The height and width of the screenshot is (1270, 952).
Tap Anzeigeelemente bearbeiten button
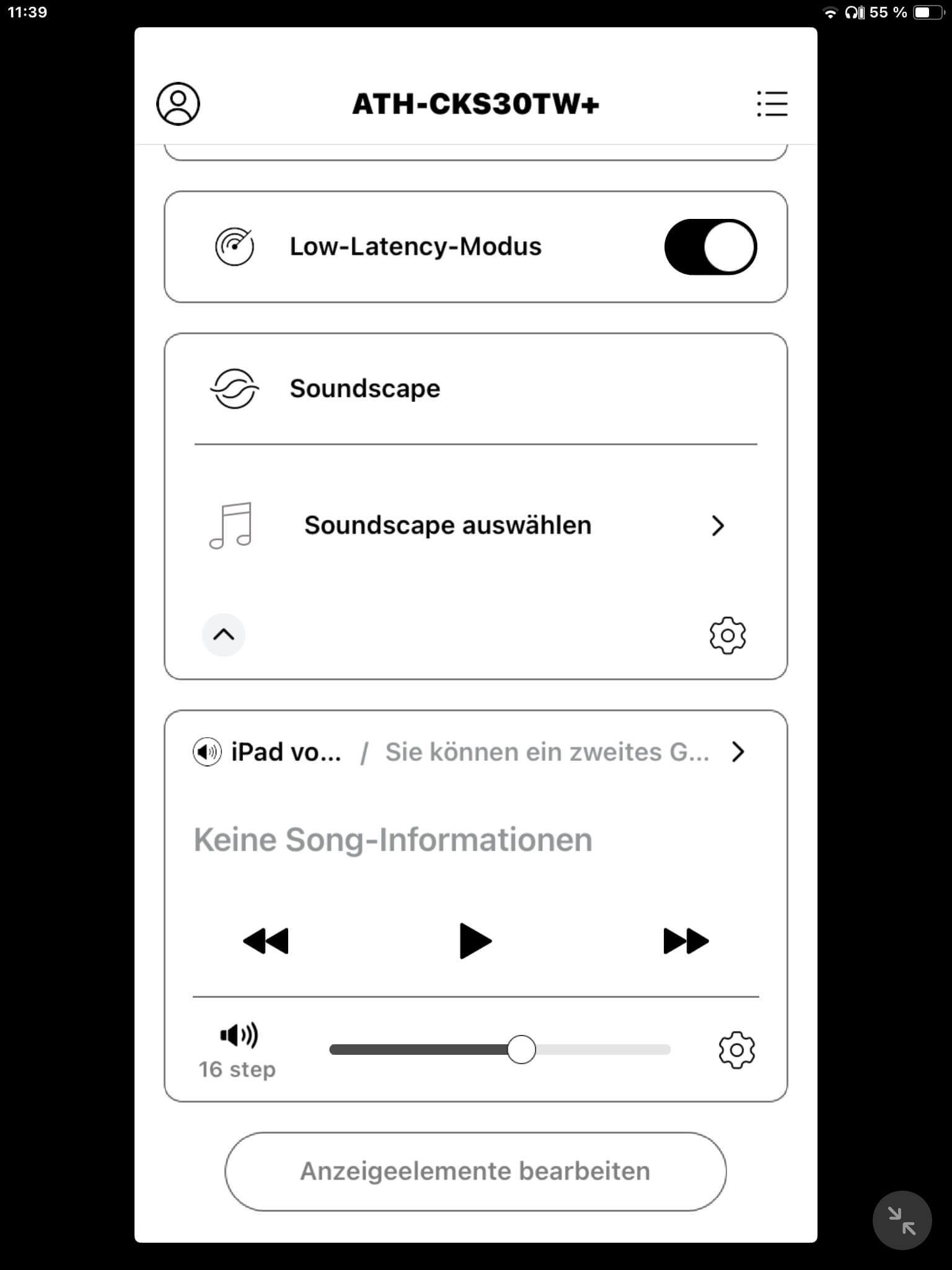tap(475, 1171)
